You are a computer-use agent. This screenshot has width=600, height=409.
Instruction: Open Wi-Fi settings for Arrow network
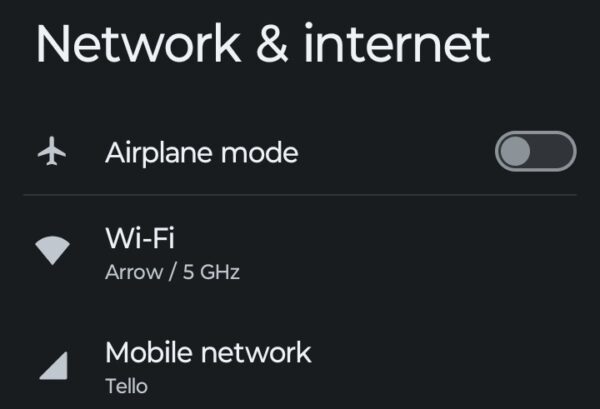(x=172, y=252)
